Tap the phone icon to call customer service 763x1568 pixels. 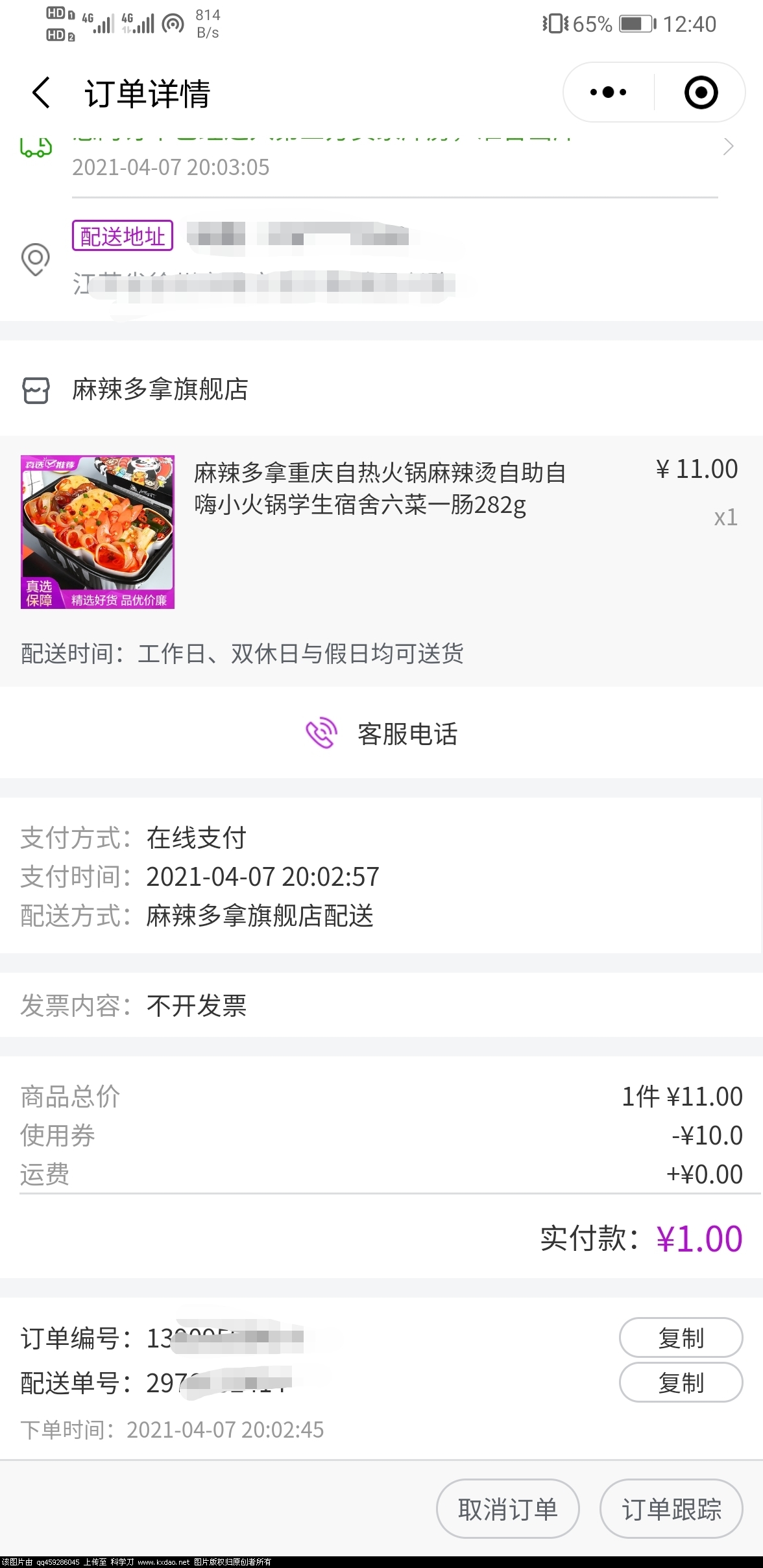[321, 733]
